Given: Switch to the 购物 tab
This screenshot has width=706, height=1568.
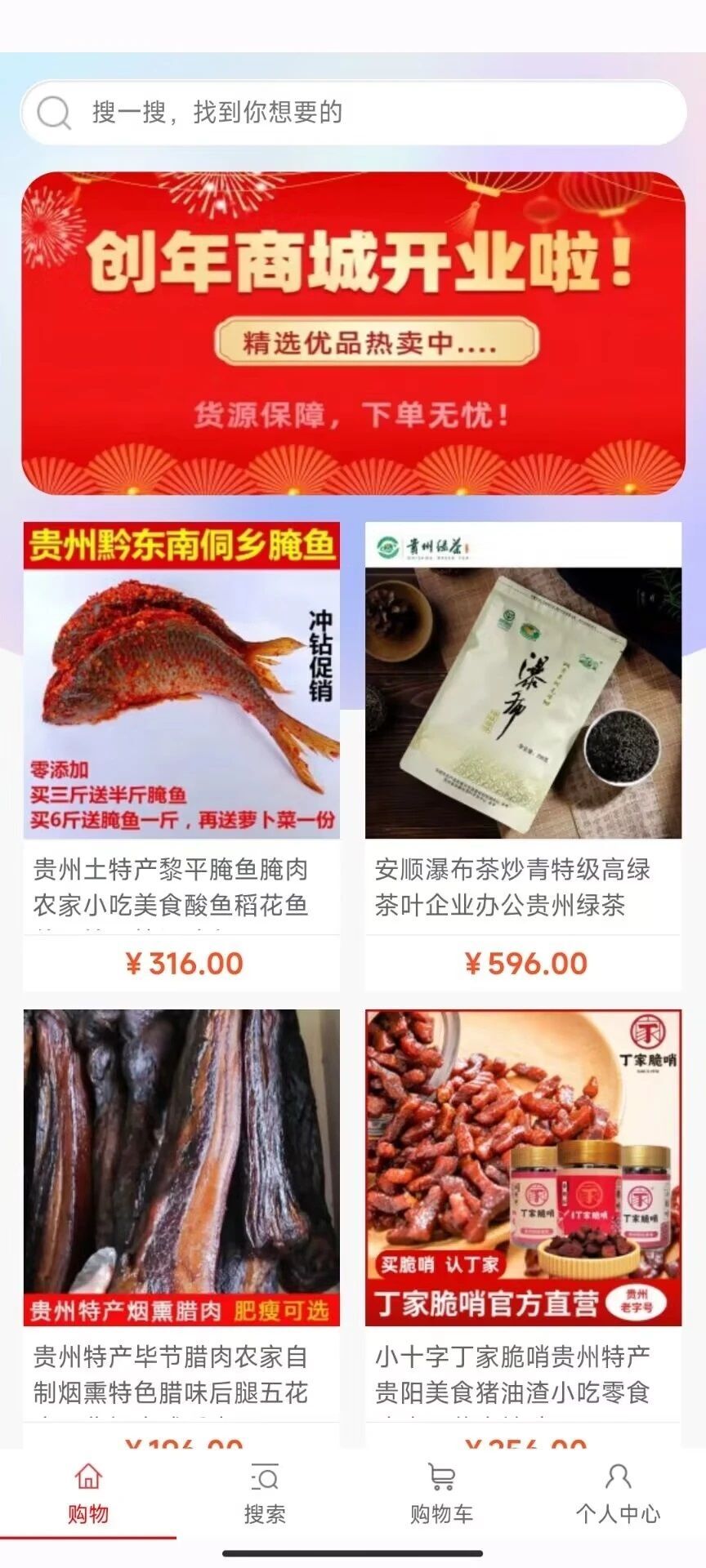Looking at the screenshot, I should pos(88,1496).
